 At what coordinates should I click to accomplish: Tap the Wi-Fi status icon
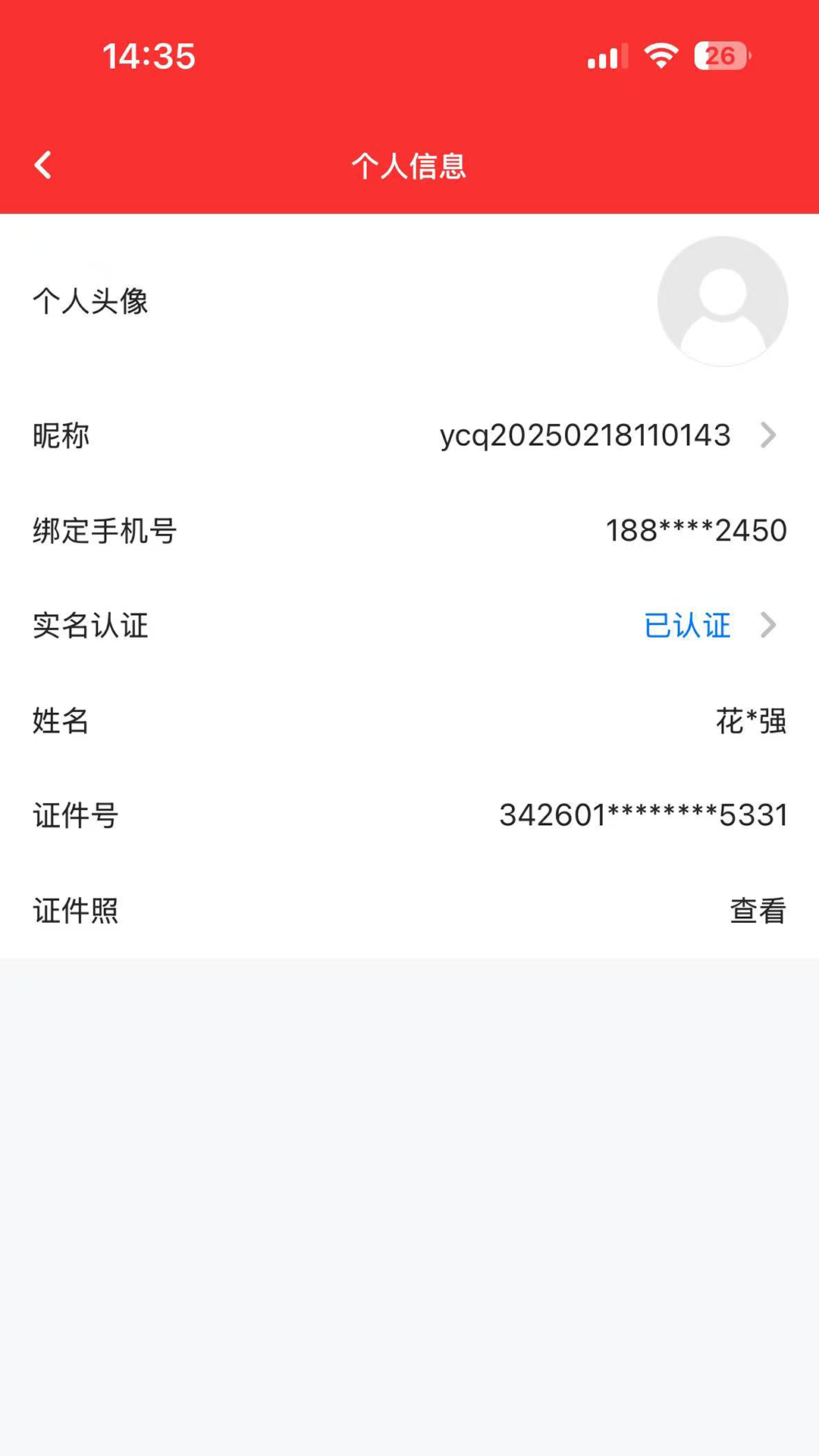tap(661, 55)
